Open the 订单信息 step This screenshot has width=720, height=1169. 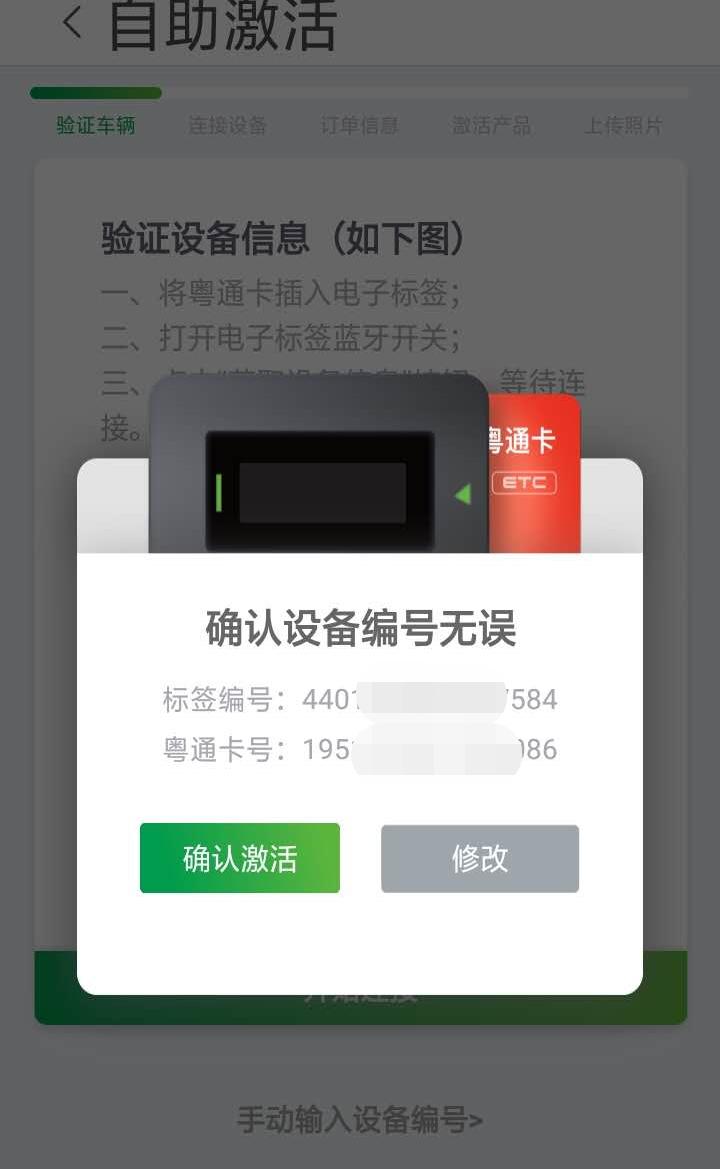pos(360,126)
